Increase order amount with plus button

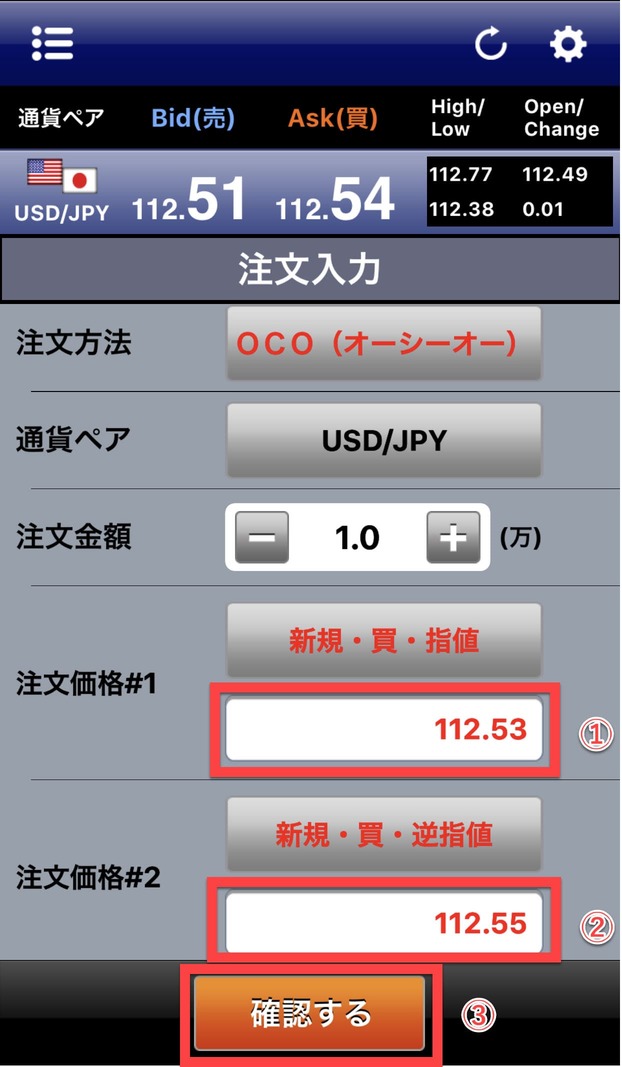pyautogui.click(x=453, y=538)
